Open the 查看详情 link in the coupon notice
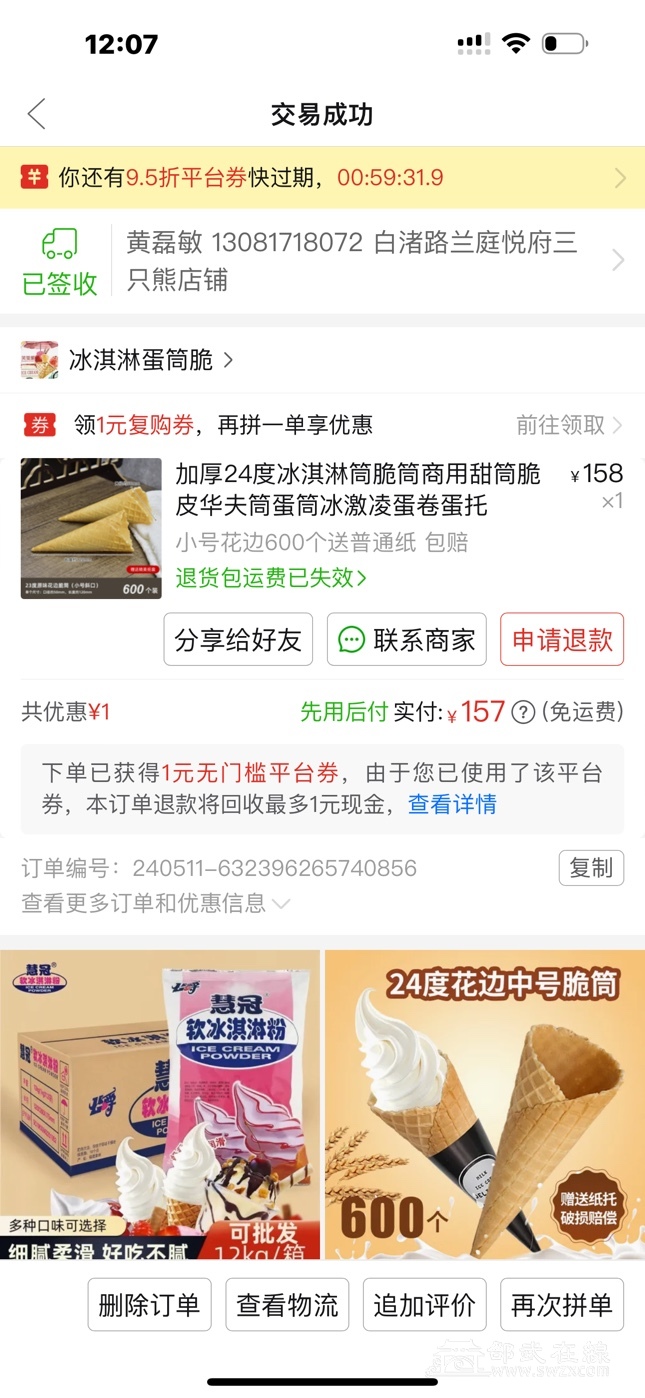The height and width of the screenshot is (1398, 645). coord(452,804)
